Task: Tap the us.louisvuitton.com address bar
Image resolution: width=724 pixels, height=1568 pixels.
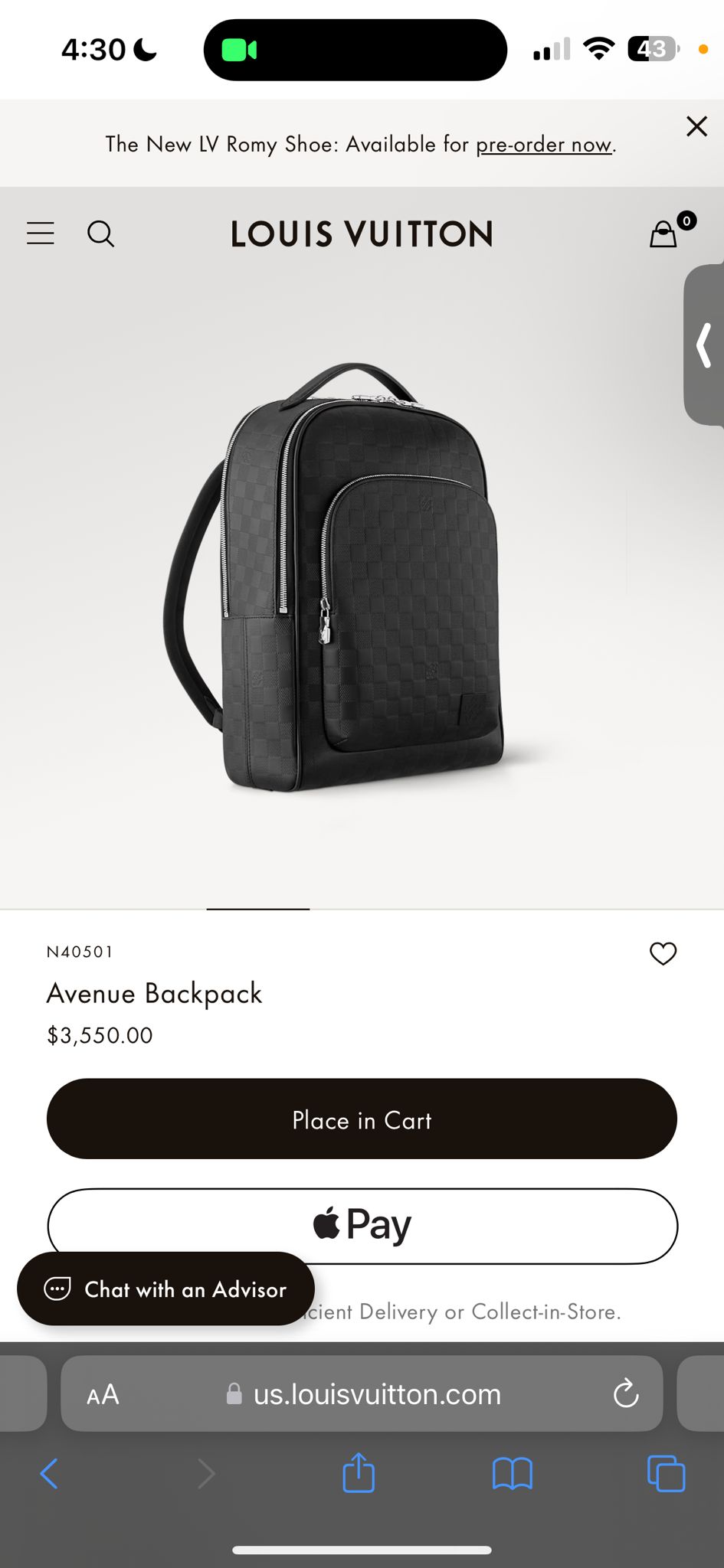Action: click(375, 1394)
